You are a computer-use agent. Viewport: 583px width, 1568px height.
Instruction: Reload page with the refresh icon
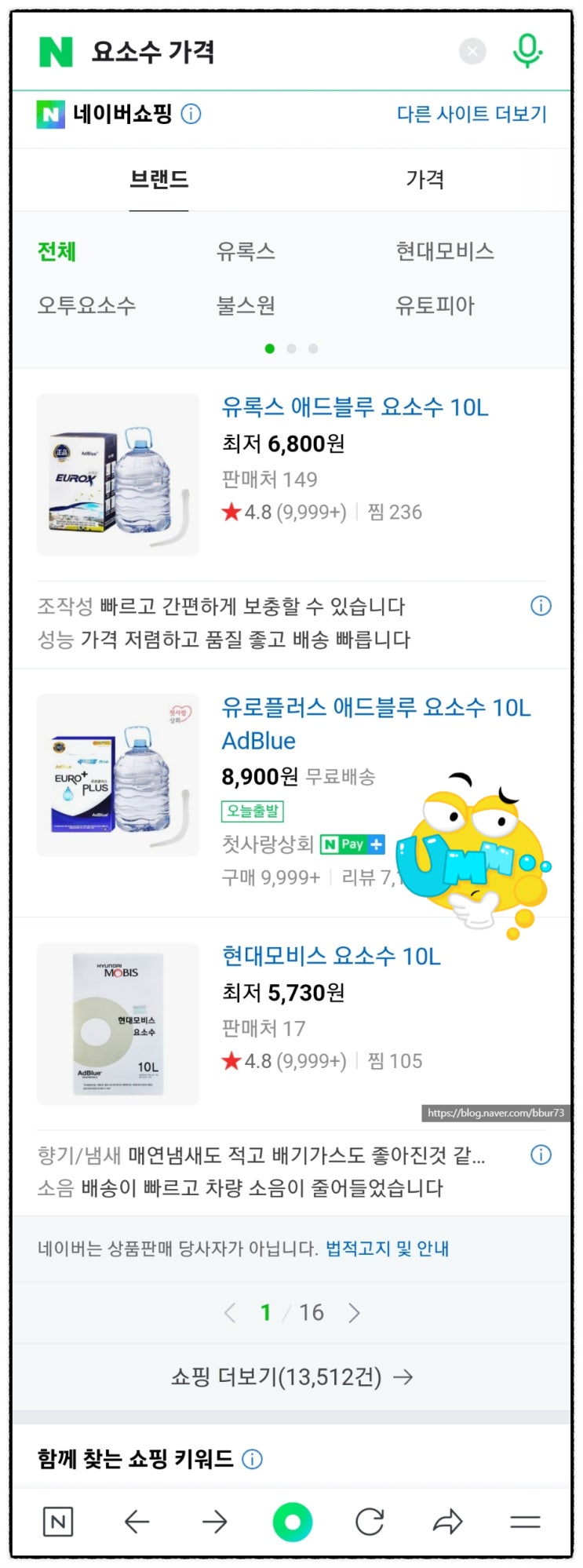(370, 1522)
